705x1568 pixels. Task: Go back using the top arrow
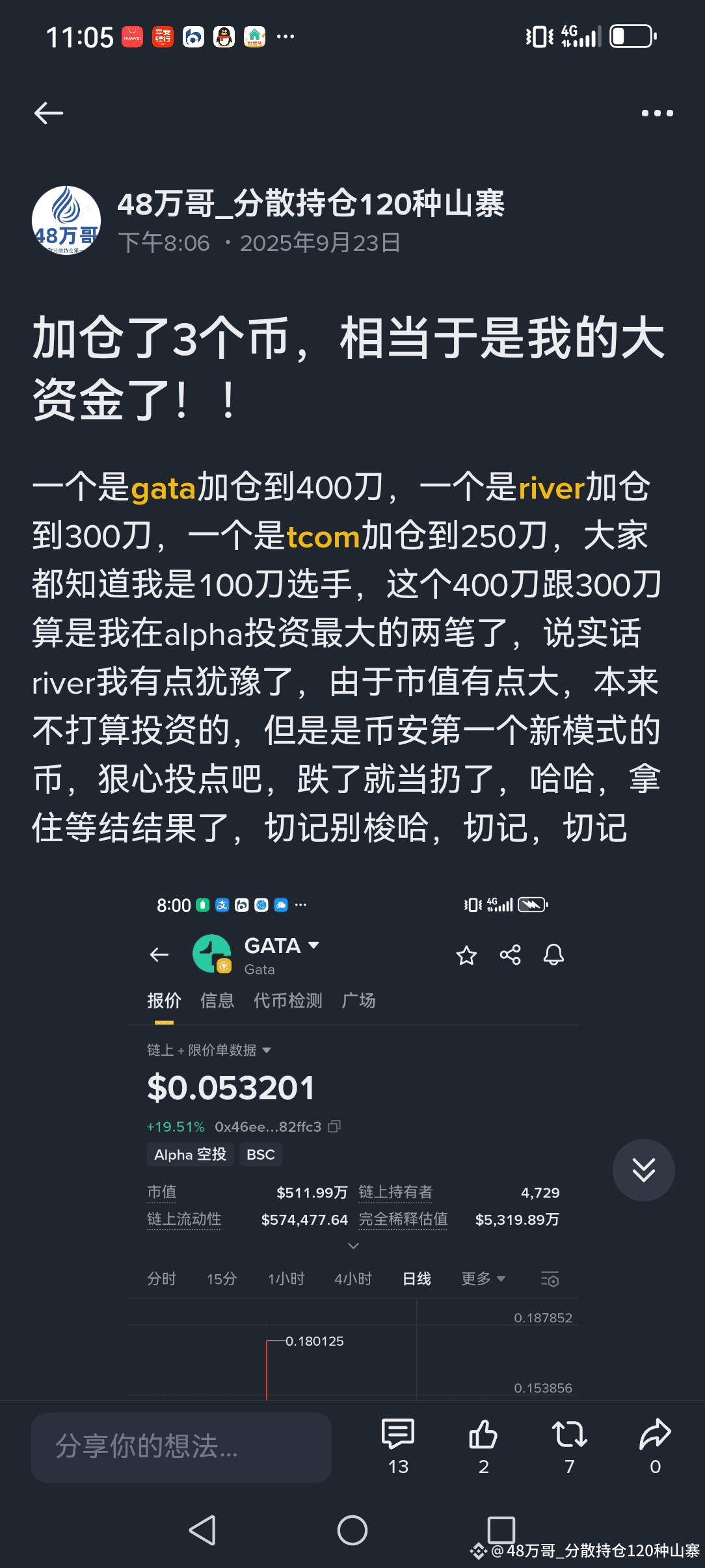pyautogui.click(x=49, y=113)
